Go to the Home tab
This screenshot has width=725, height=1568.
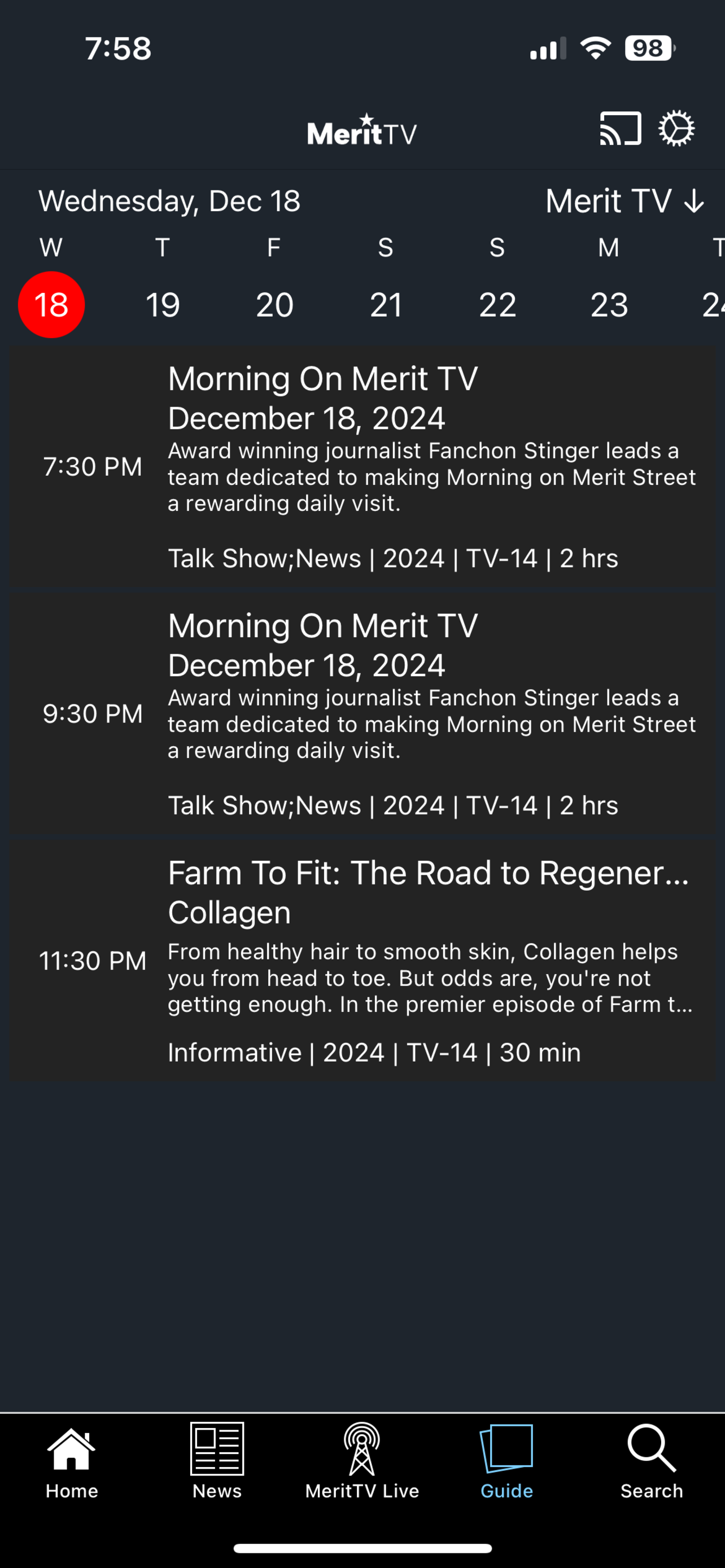(x=72, y=1462)
